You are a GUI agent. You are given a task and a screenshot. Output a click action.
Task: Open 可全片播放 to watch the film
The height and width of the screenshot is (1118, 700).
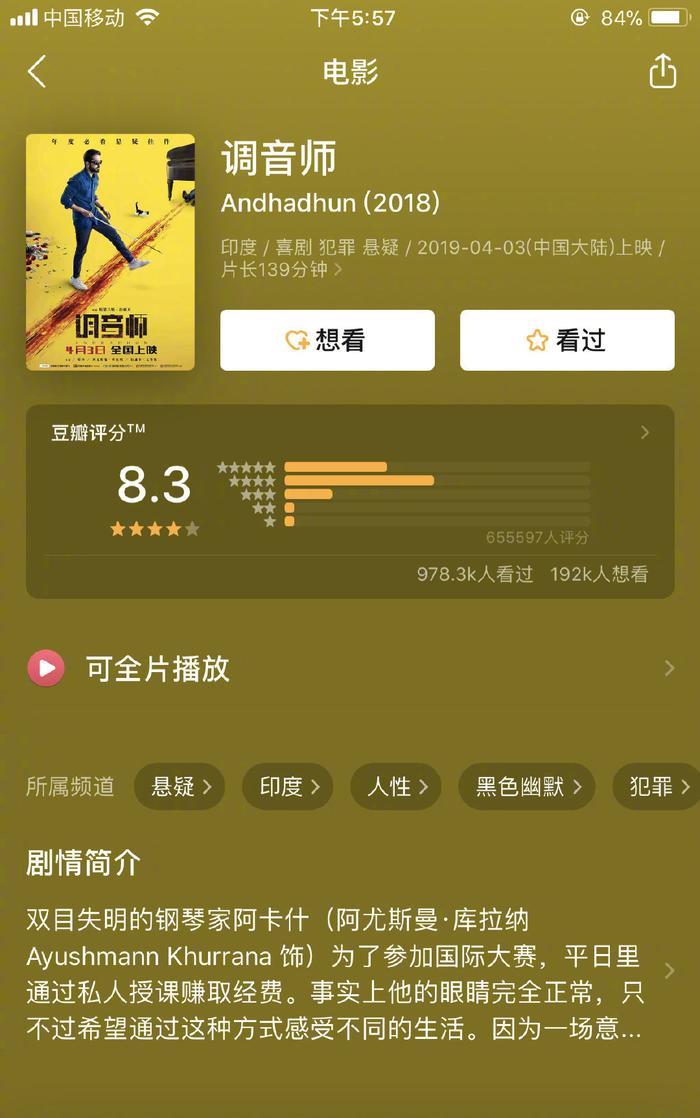pyautogui.click(x=350, y=668)
